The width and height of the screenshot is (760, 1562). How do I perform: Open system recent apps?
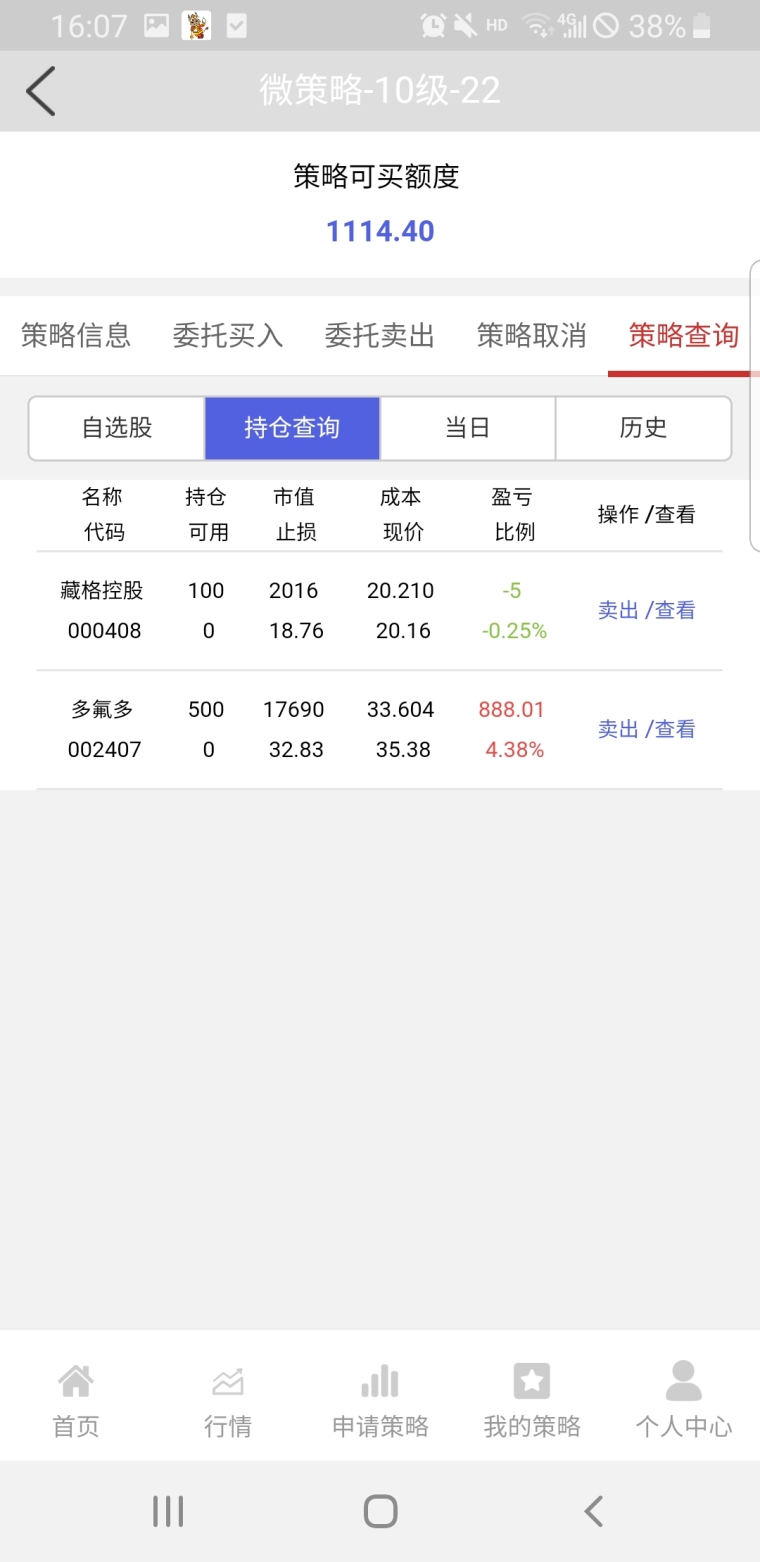pos(168,1511)
